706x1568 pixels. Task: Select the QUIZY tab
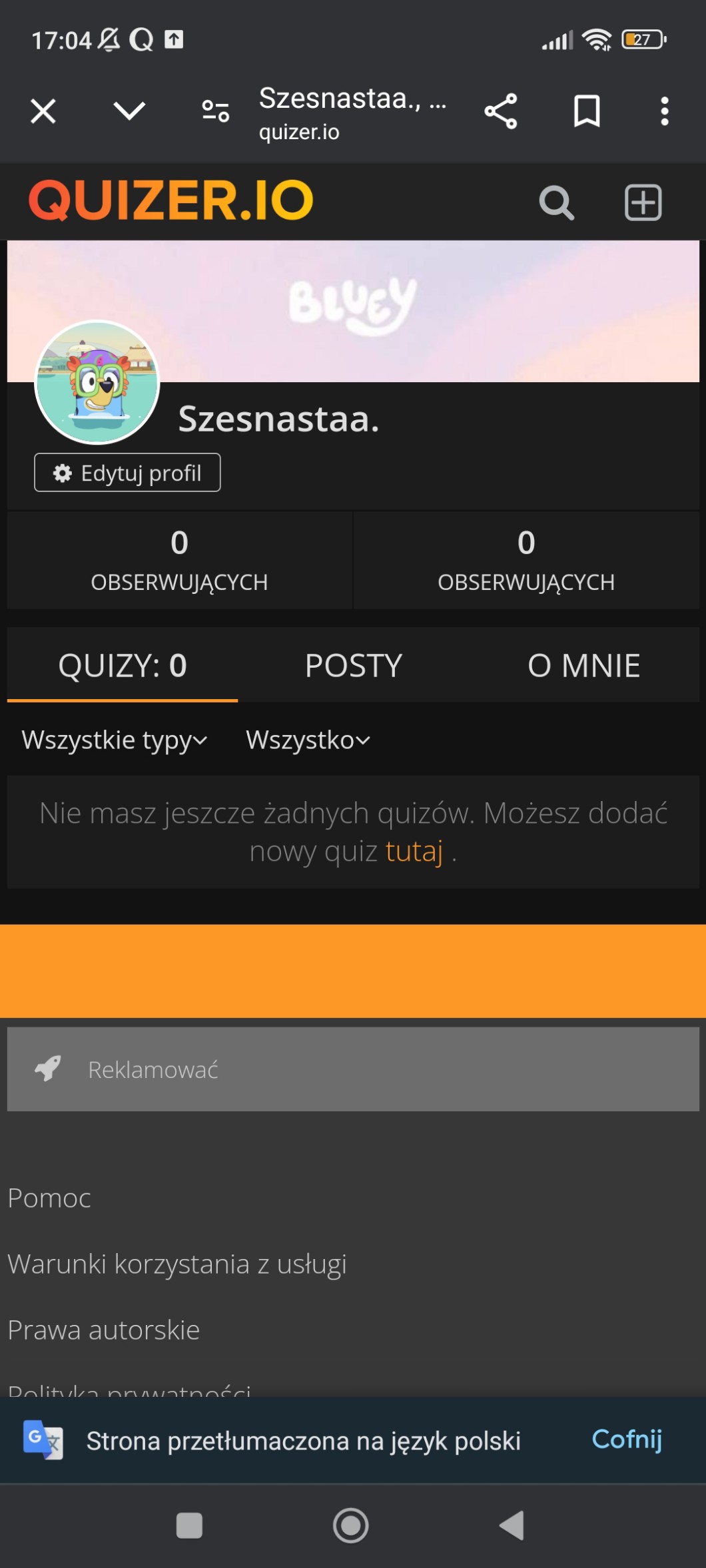[123, 665]
